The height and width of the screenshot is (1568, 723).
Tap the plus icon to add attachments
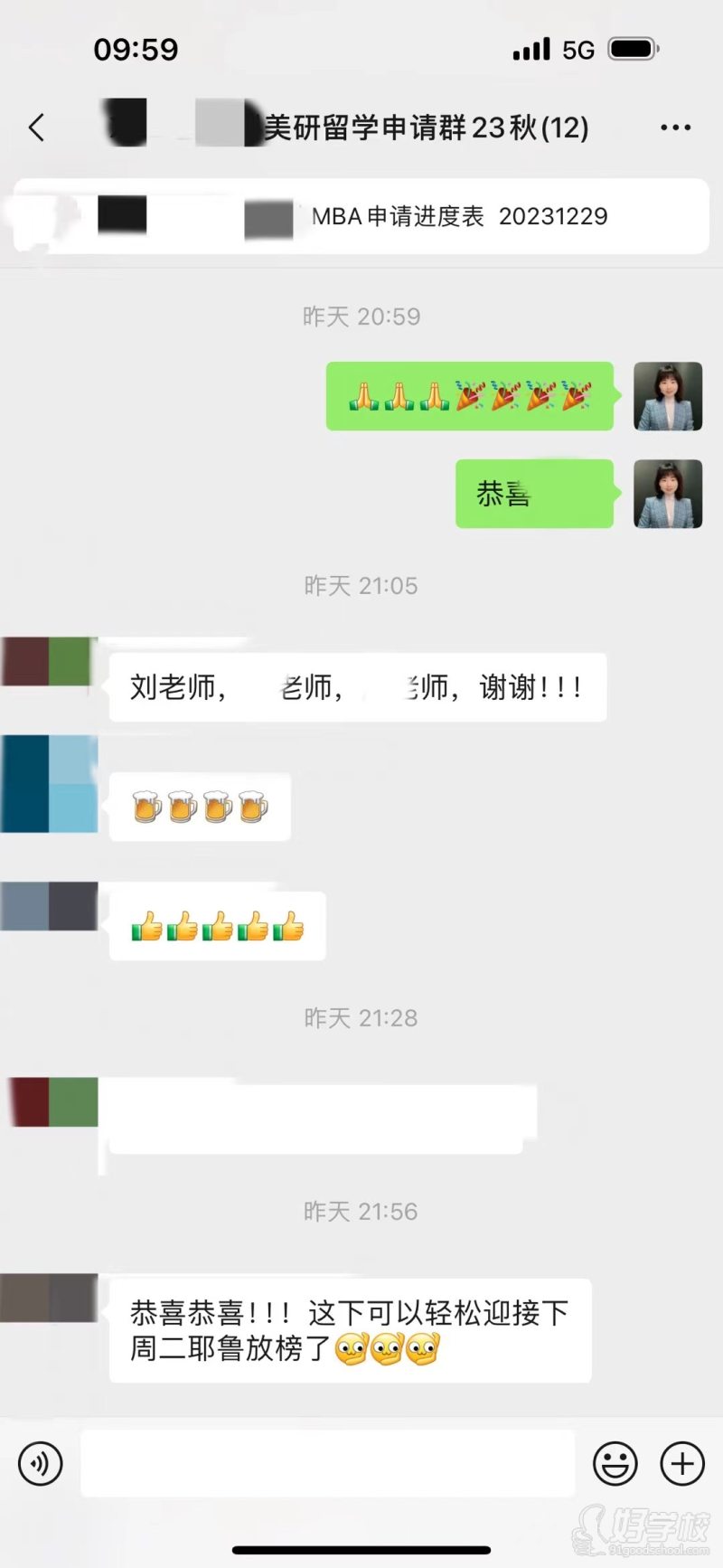coord(681,1463)
